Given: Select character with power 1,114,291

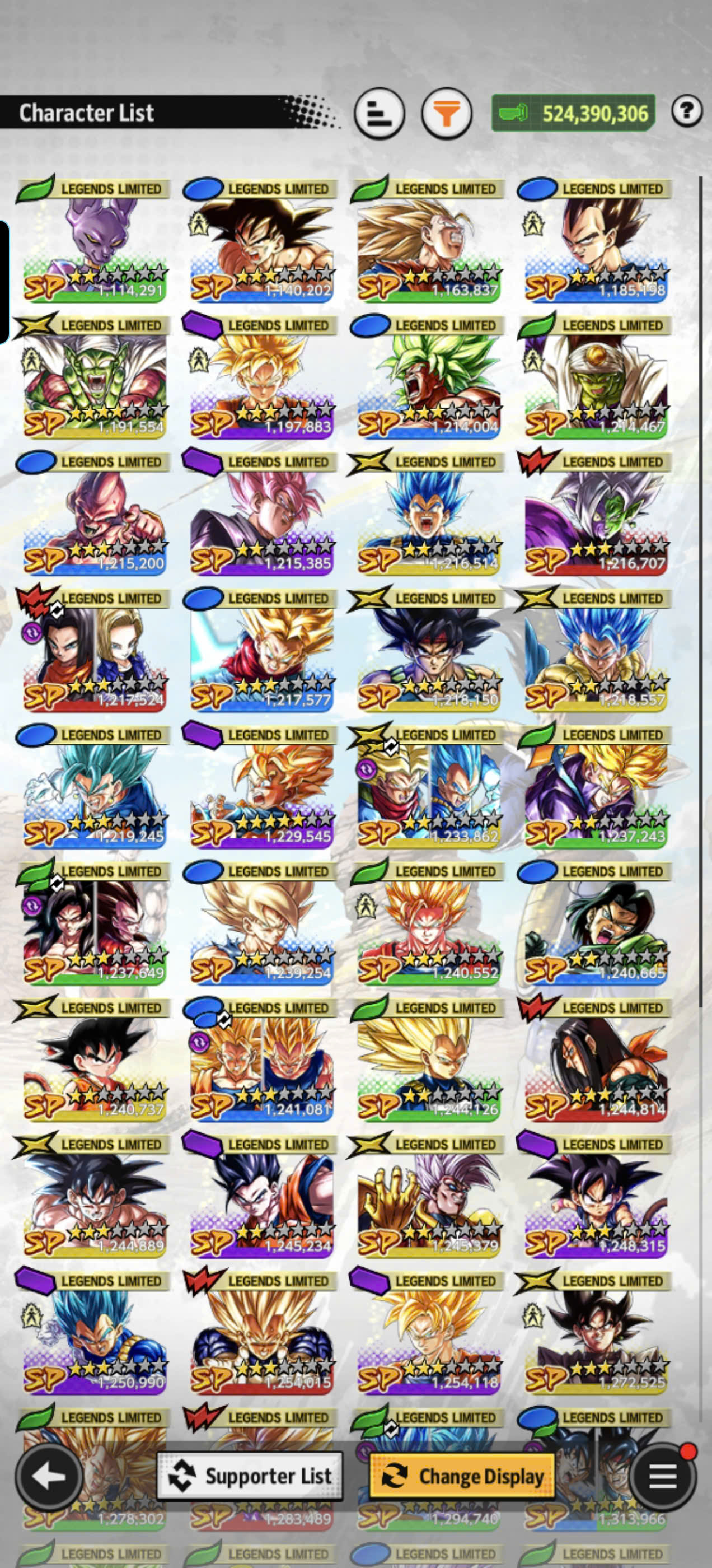Looking at the screenshot, I should 93,240.
